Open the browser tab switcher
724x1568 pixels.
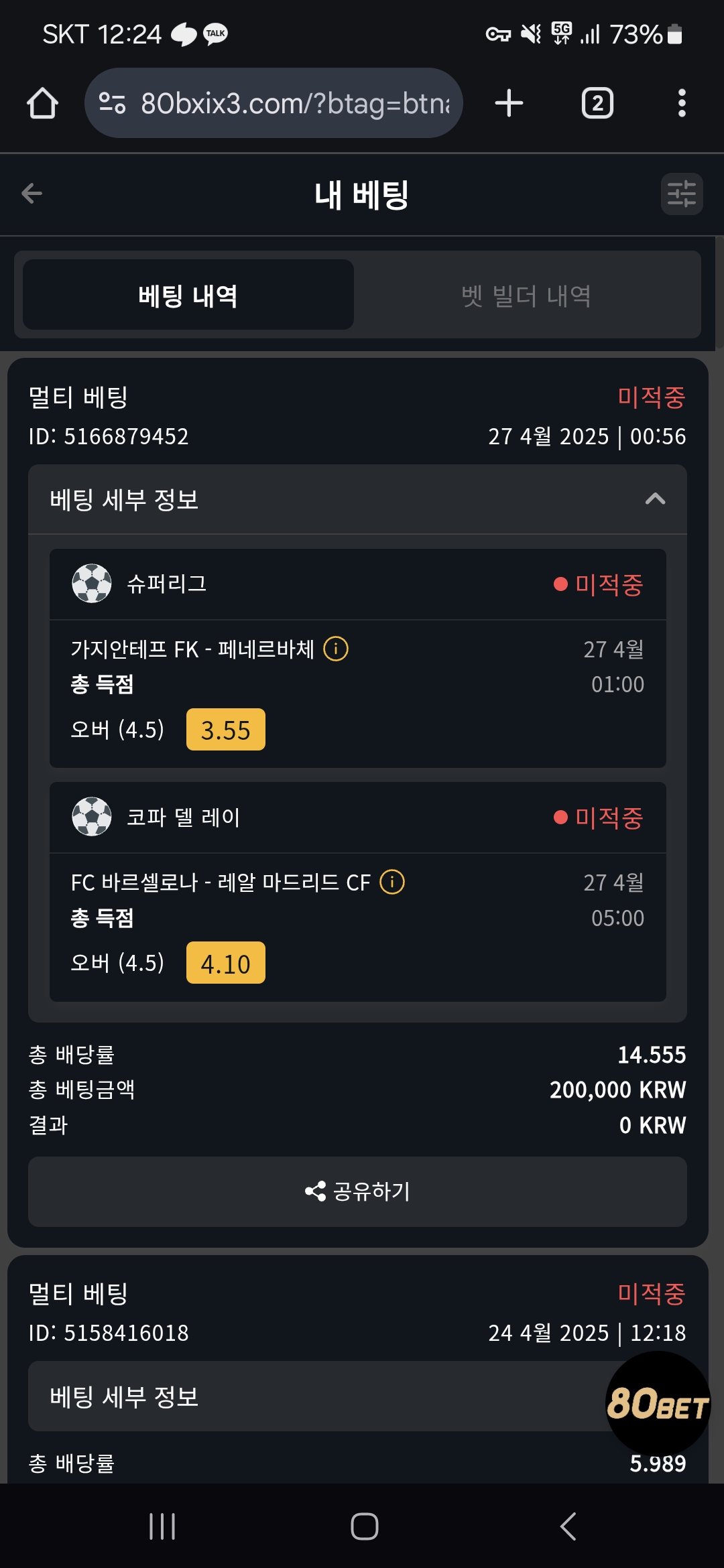point(597,103)
